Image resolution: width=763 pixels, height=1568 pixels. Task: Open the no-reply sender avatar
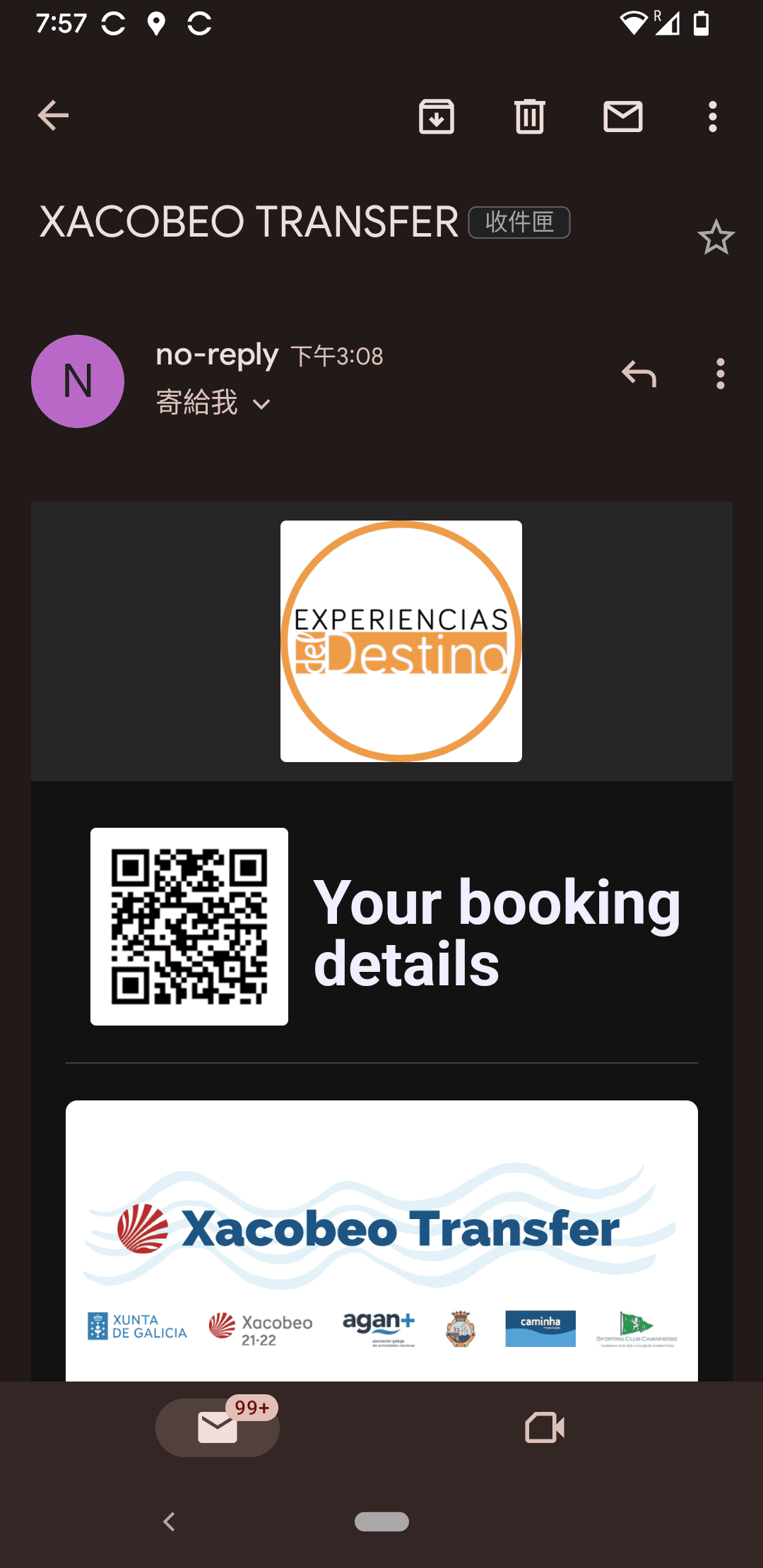point(78,381)
